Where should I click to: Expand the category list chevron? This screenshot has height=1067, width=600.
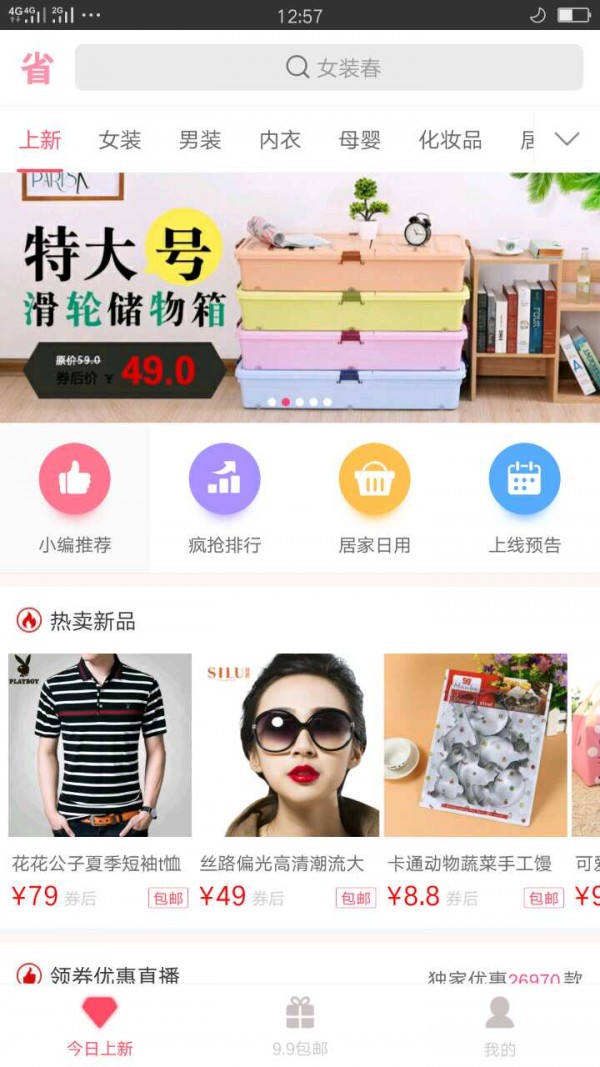click(567, 139)
